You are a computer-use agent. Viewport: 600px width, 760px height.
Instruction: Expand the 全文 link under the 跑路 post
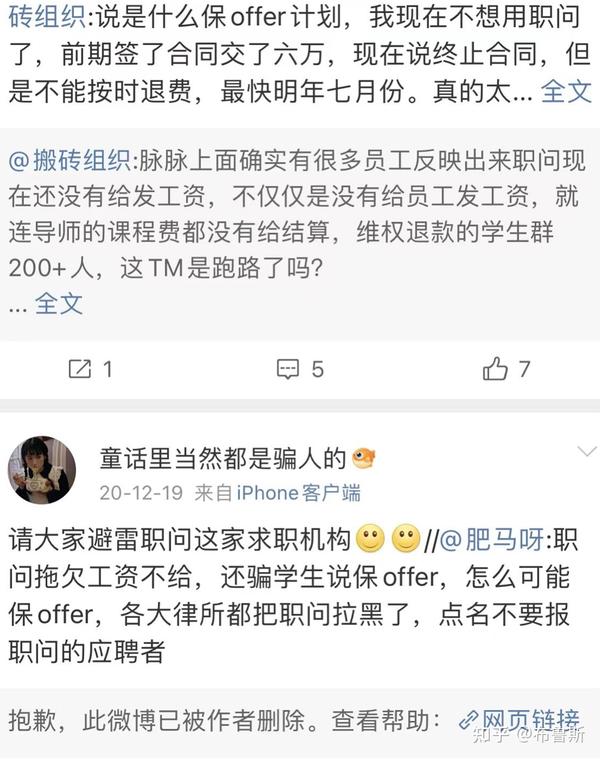(x=58, y=304)
